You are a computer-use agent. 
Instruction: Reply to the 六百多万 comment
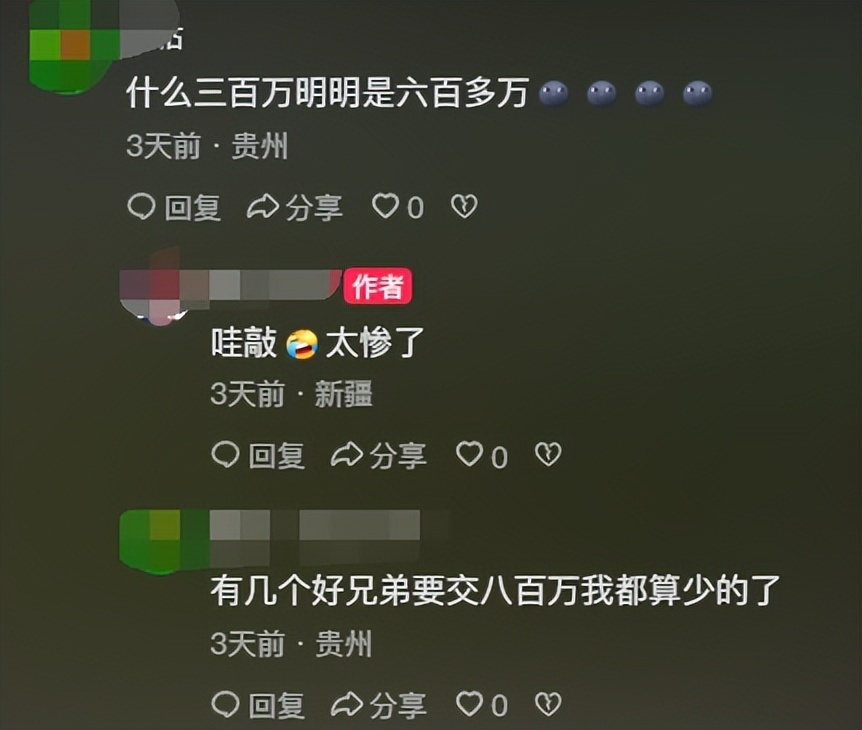coord(174,207)
